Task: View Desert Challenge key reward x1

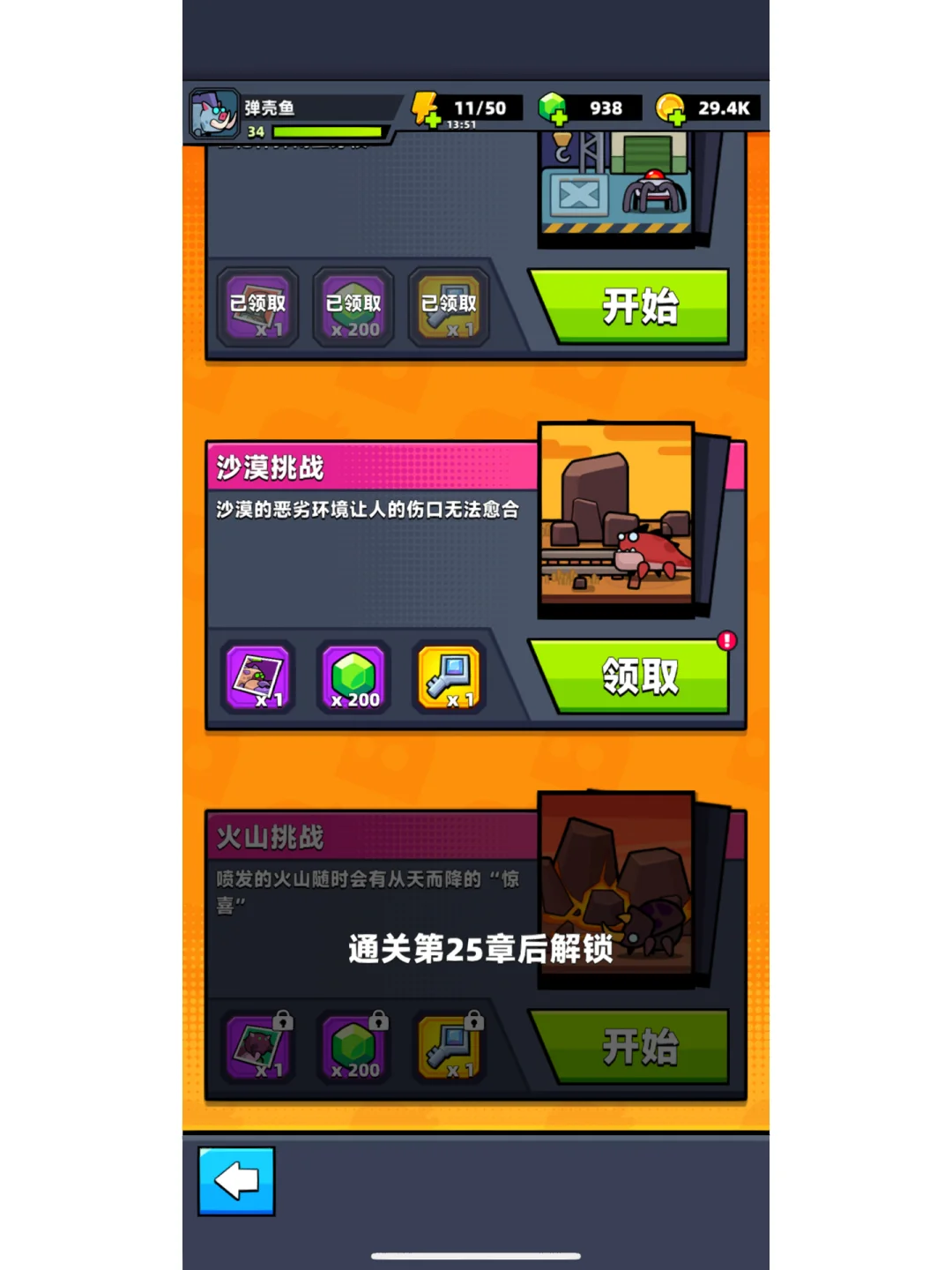Action: click(449, 678)
